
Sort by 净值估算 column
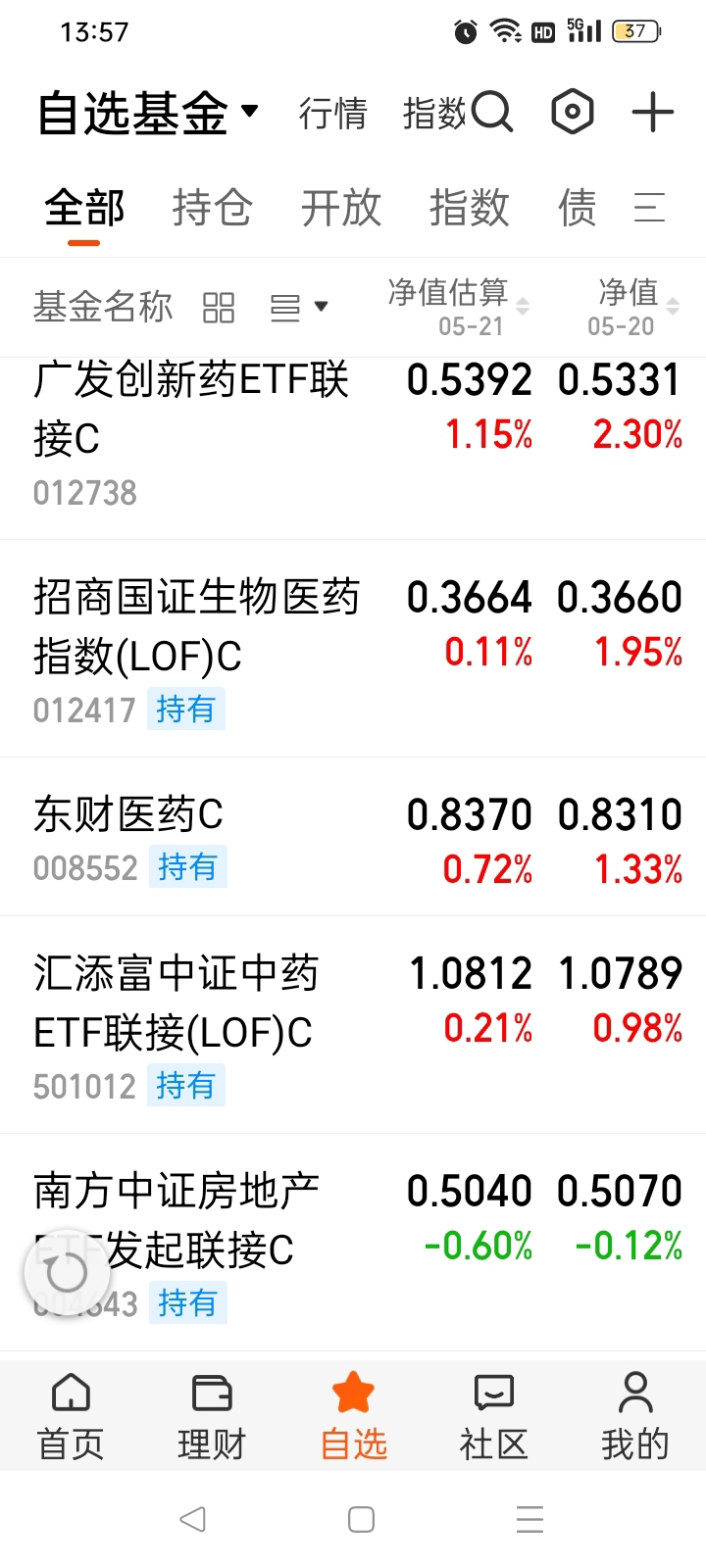coord(458,307)
